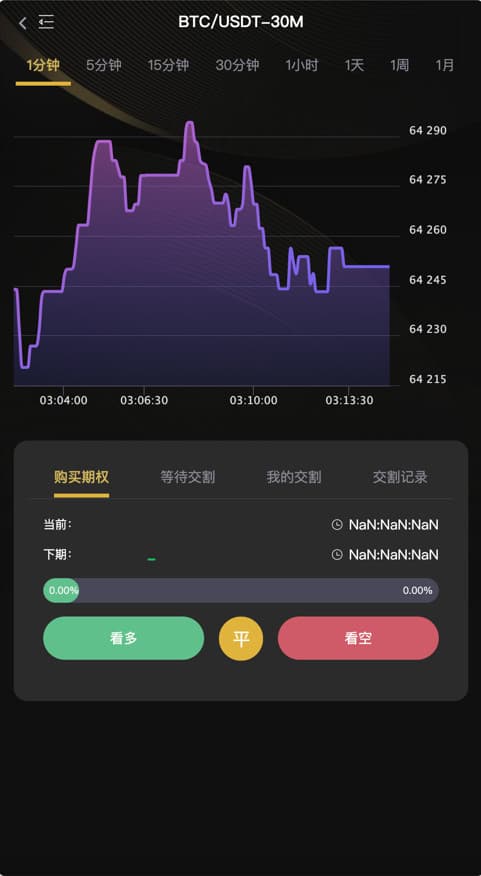481x876 pixels.
Task: Show the 1小时 chart
Action: (x=302, y=65)
